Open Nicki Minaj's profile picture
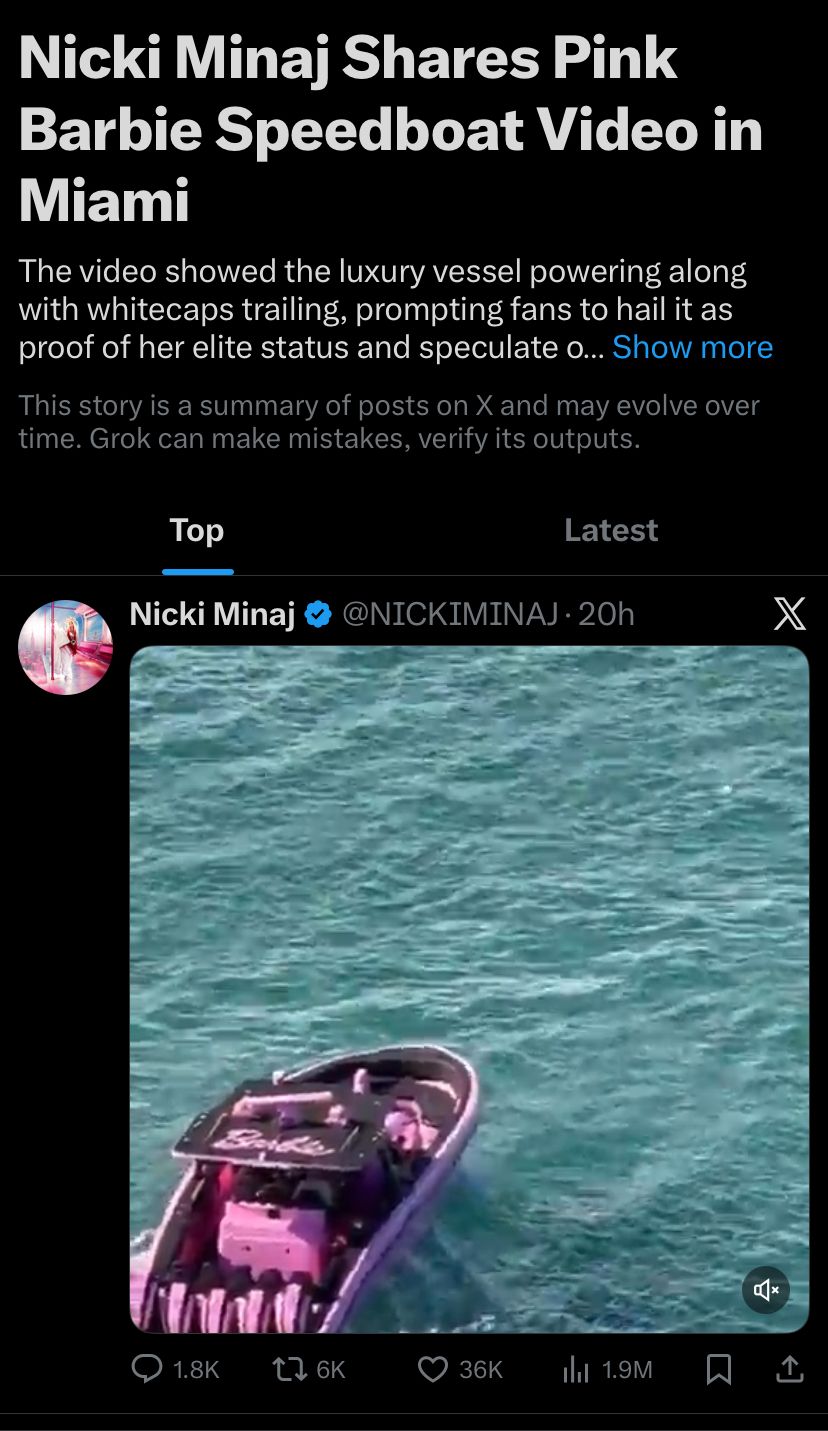This screenshot has height=1431, width=828. tap(65, 647)
